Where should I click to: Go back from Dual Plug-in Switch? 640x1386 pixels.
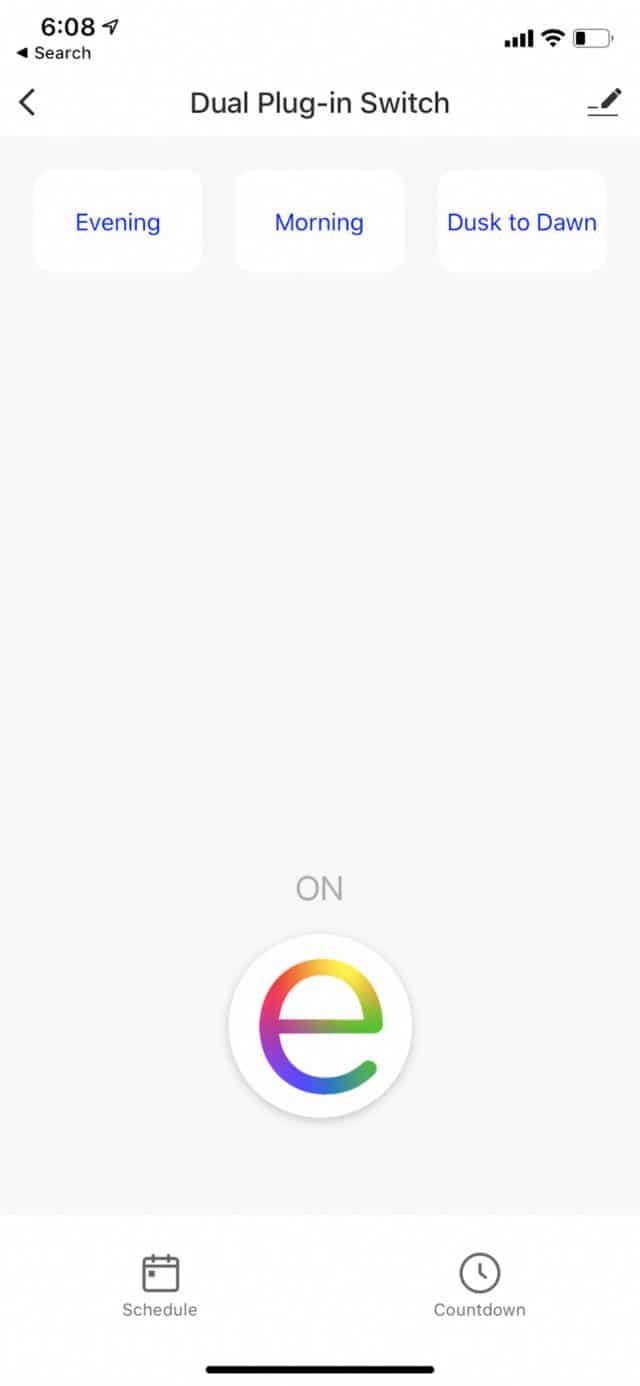(x=28, y=102)
